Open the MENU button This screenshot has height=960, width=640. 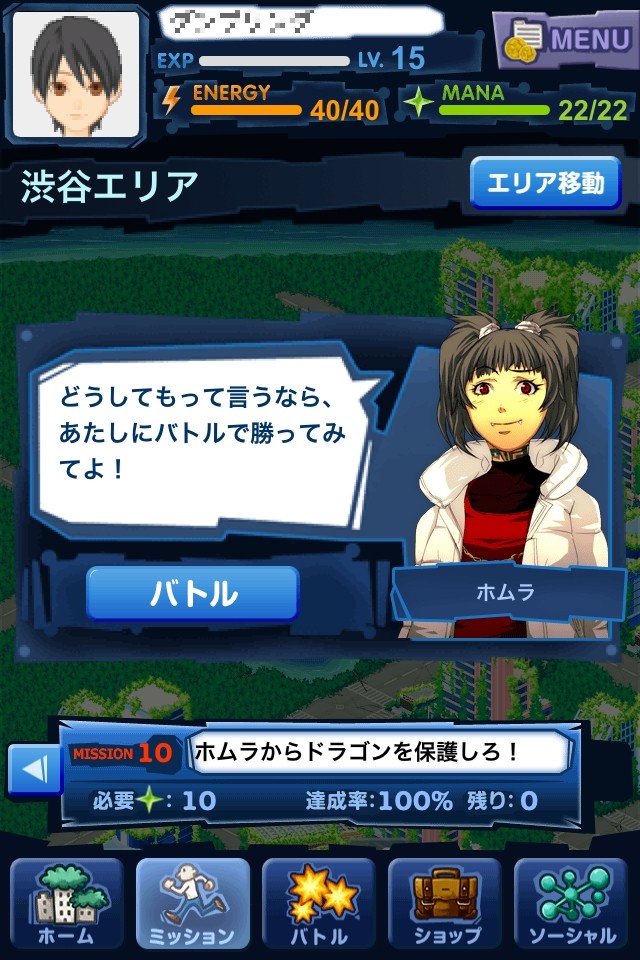[566, 41]
